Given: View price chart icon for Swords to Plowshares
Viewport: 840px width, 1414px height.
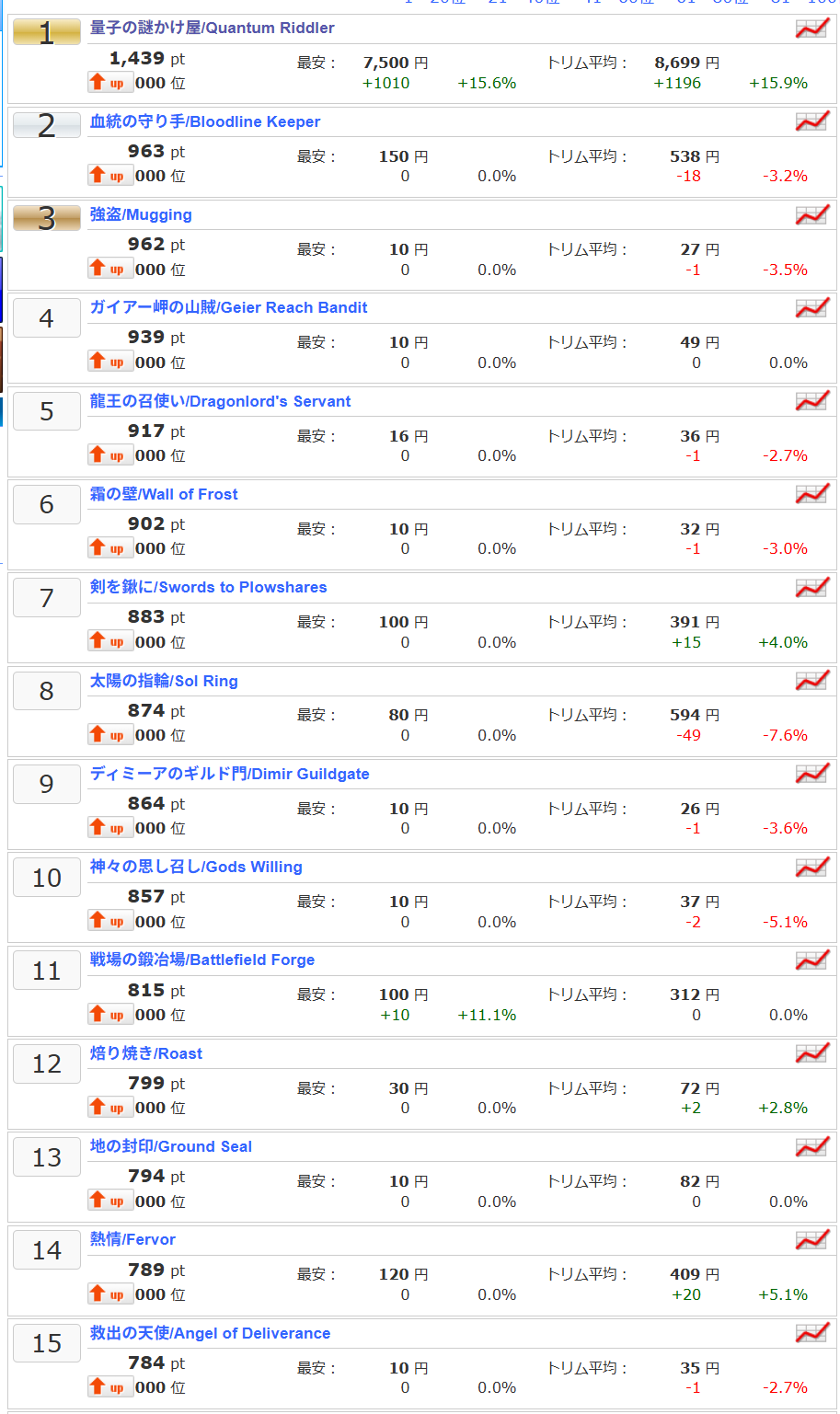Looking at the screenshot, I should pyautogui.click(x=811, y=588).
